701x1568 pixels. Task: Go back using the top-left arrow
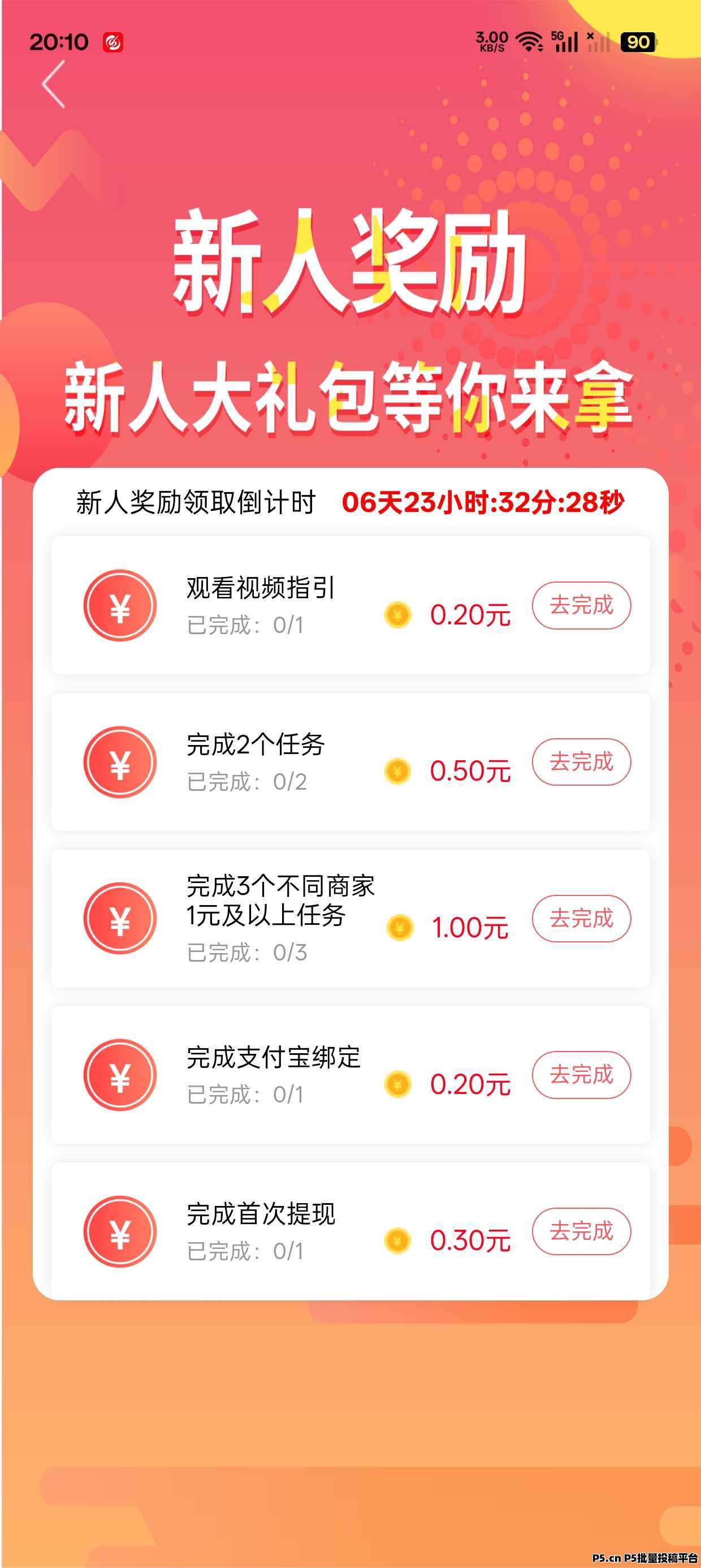(x=54, y=85)
